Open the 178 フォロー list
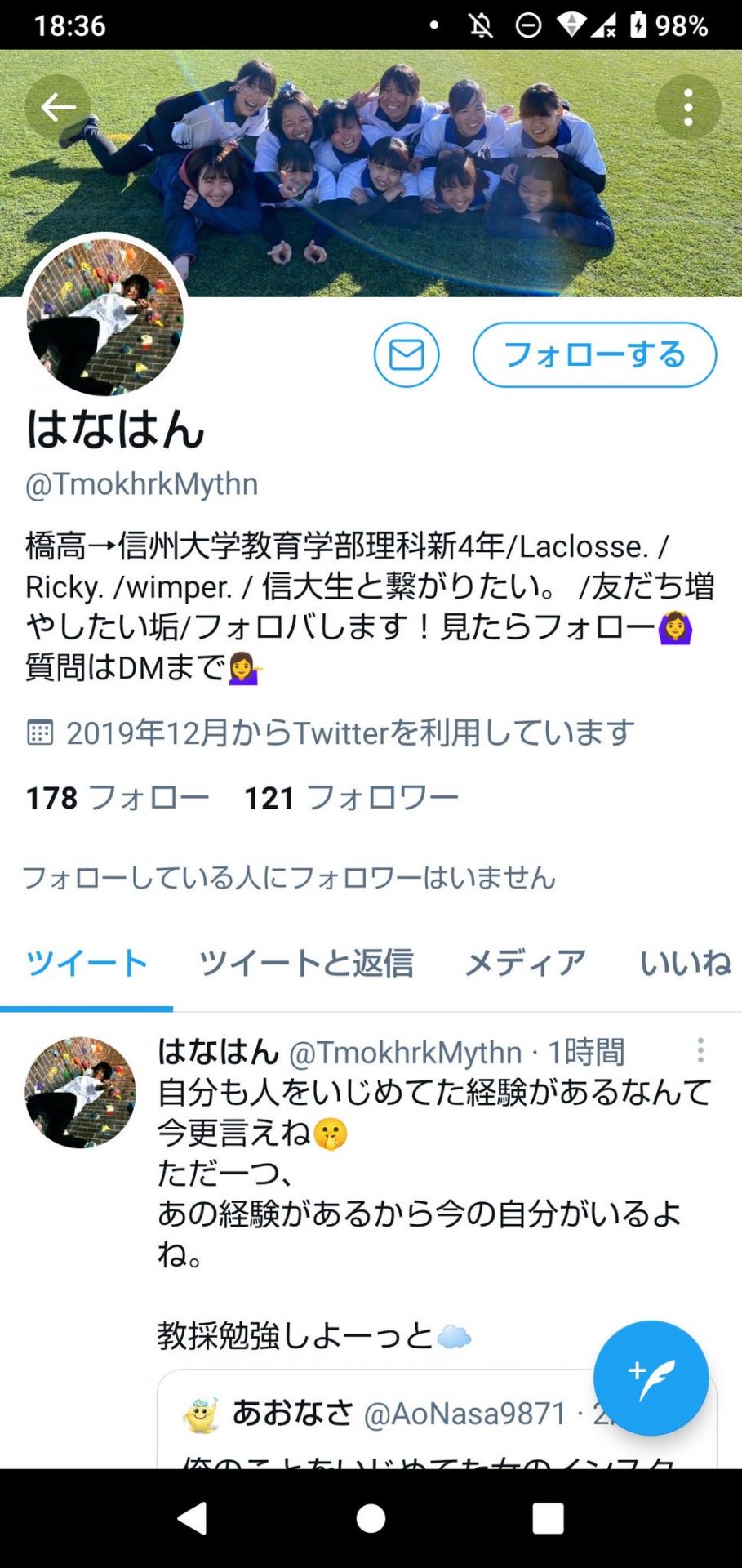742x1568 pixels. pos(117,797)
